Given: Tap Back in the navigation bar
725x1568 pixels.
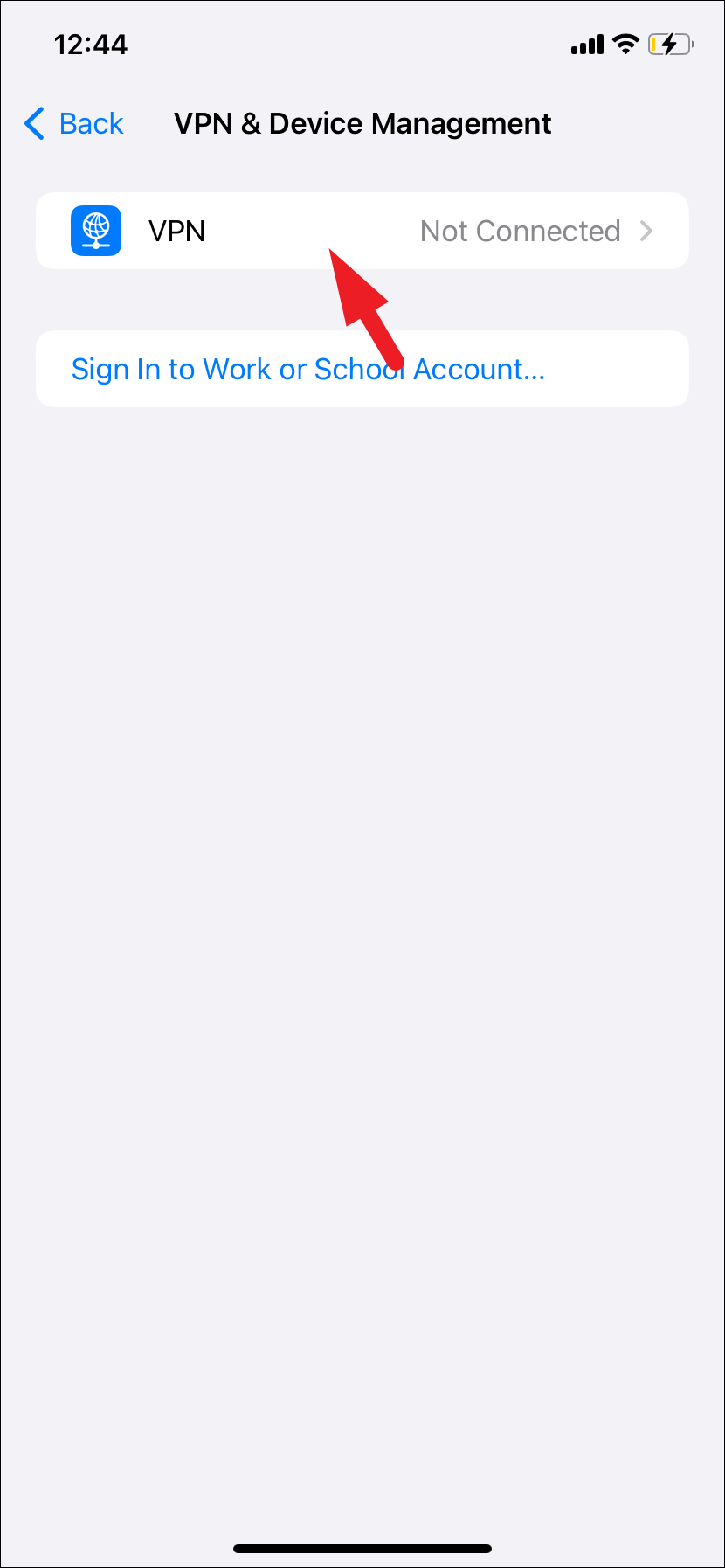Looking at the screenshot, I should click(x=74, y=123).
